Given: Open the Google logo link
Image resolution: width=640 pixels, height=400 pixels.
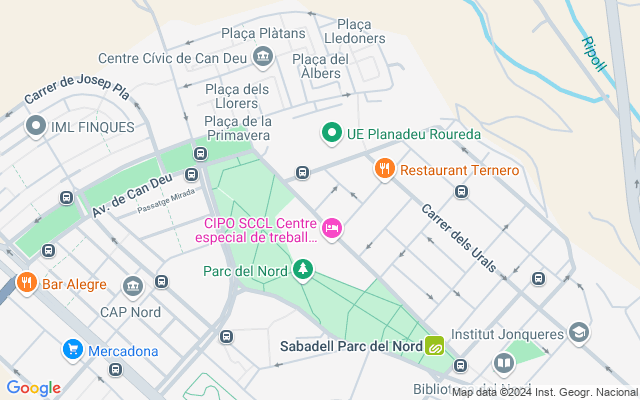Looking at the screenshot, I should point(33,388).
